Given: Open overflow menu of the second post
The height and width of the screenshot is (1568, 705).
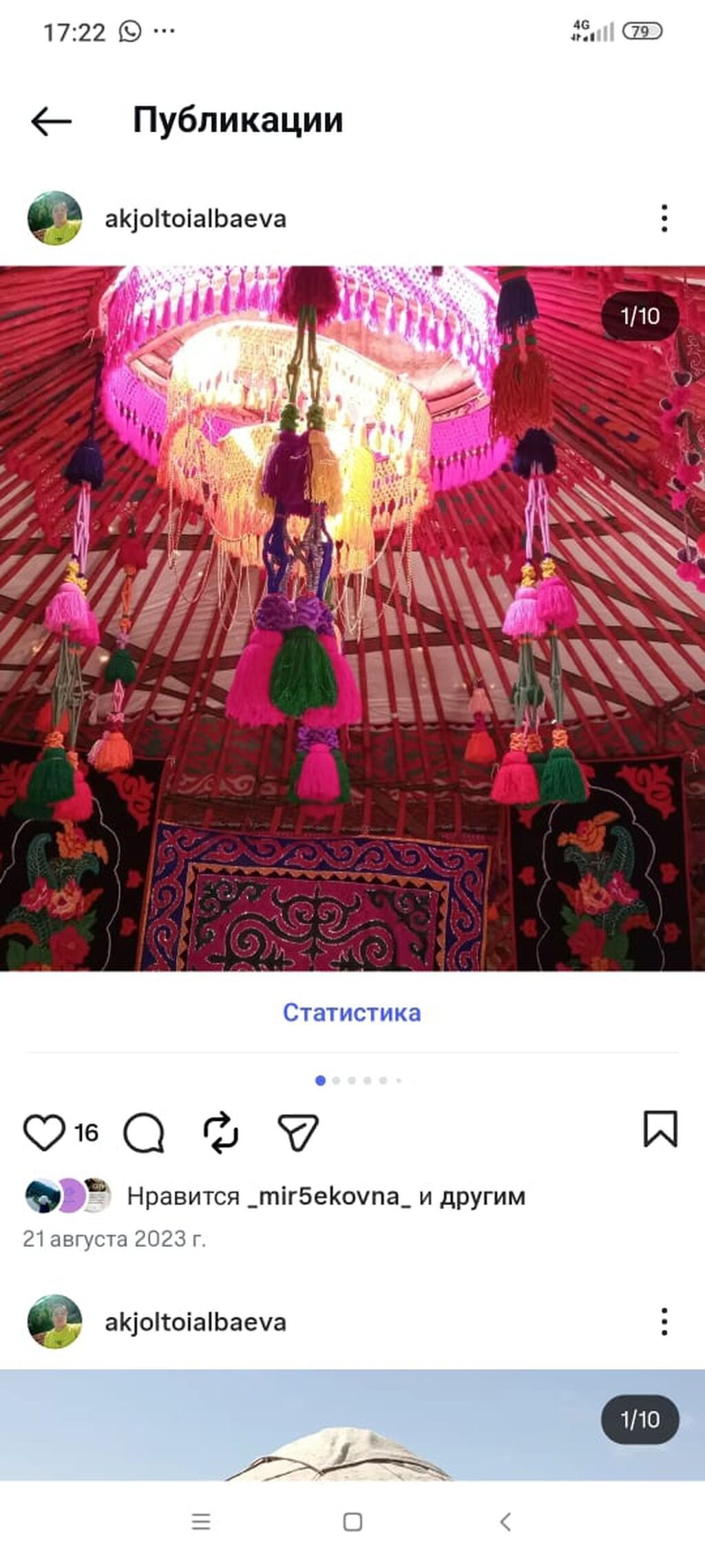Looking at the screenshot, I should click(664, 1322).
